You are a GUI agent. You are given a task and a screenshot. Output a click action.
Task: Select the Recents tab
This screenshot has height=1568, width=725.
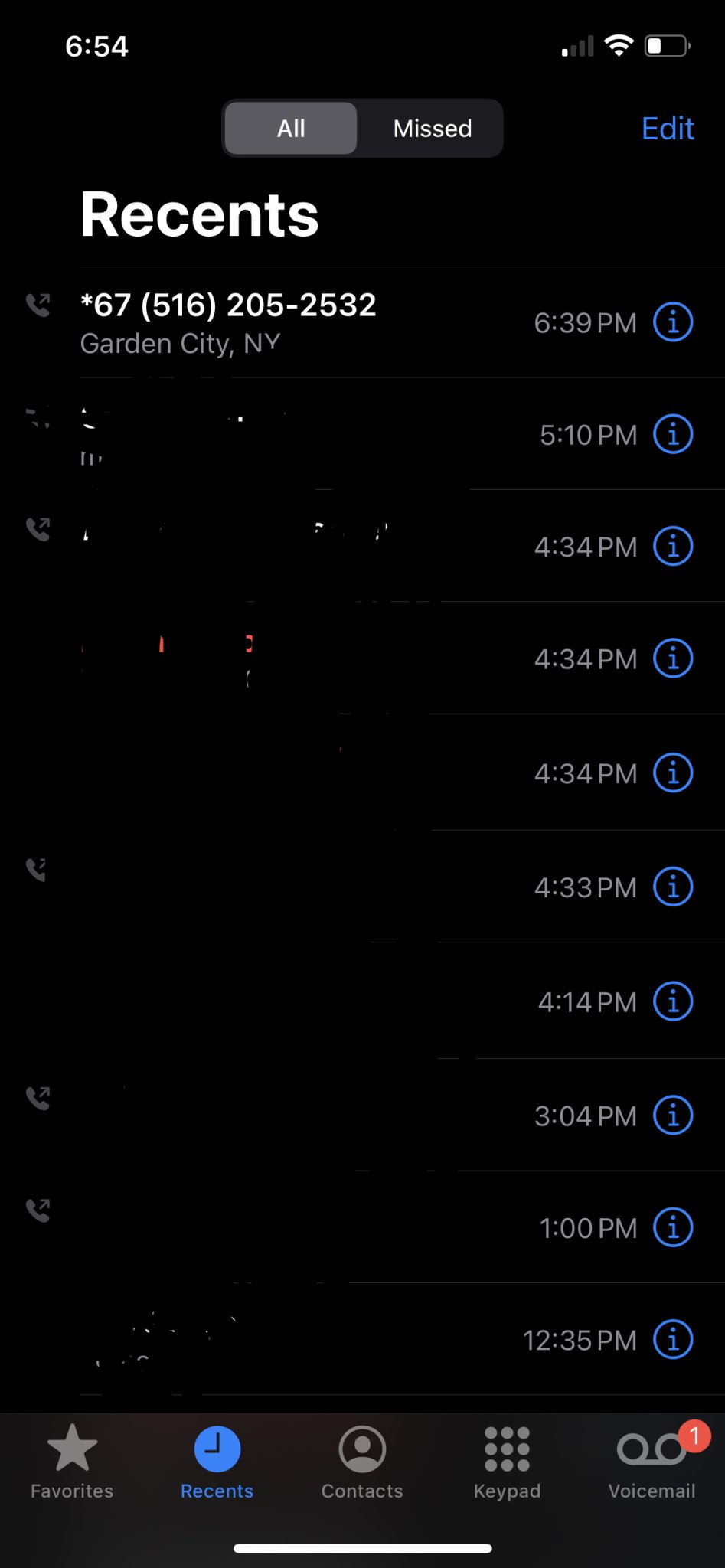[217, 1462]
